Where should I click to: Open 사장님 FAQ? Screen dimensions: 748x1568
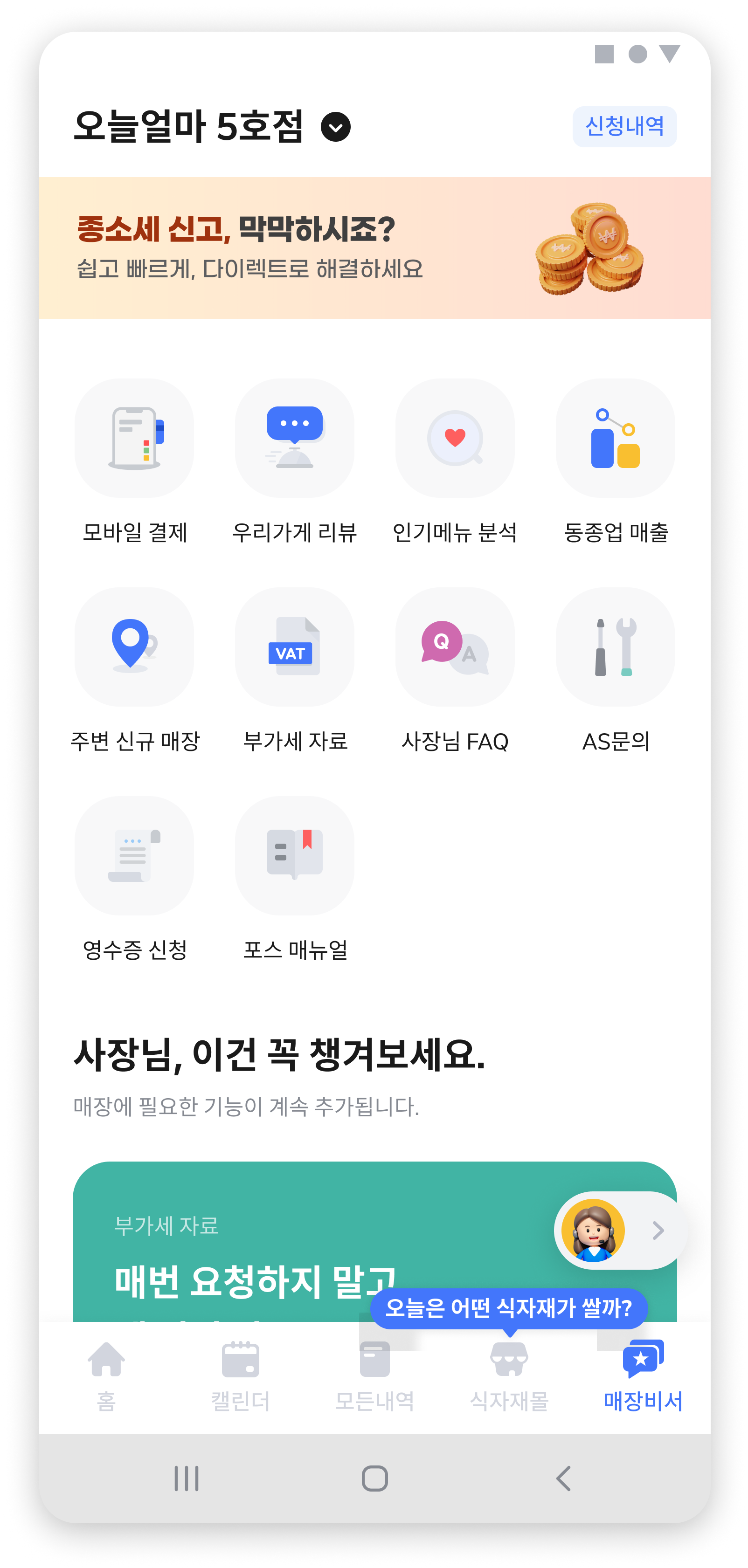[x=454, y=647]
